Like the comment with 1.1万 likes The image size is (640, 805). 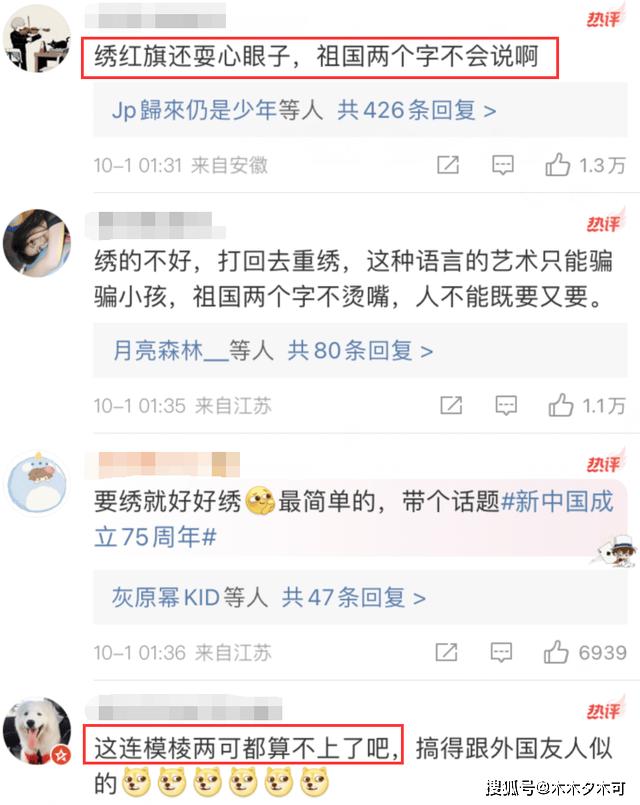tap(560, 405)
